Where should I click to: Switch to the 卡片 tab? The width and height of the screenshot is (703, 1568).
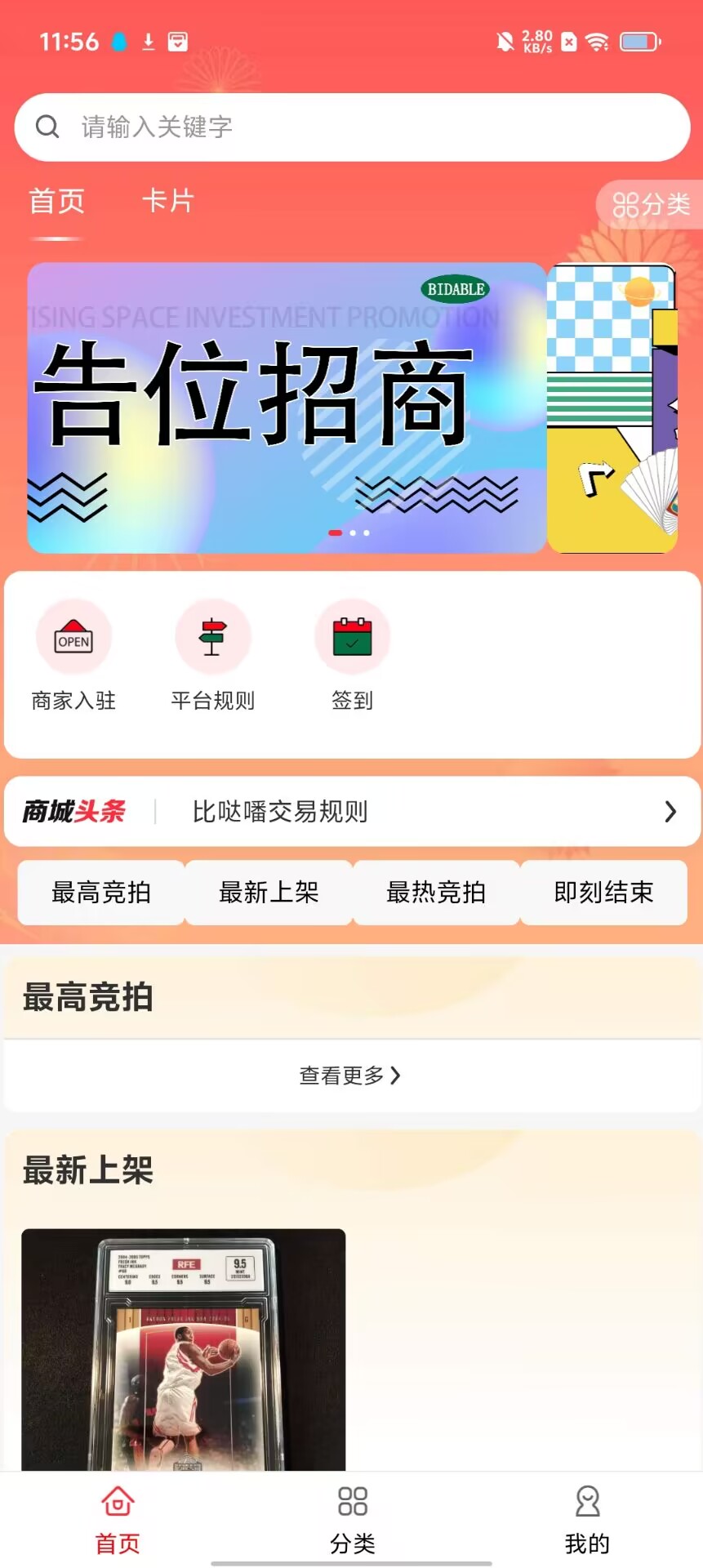pos(168,201)
